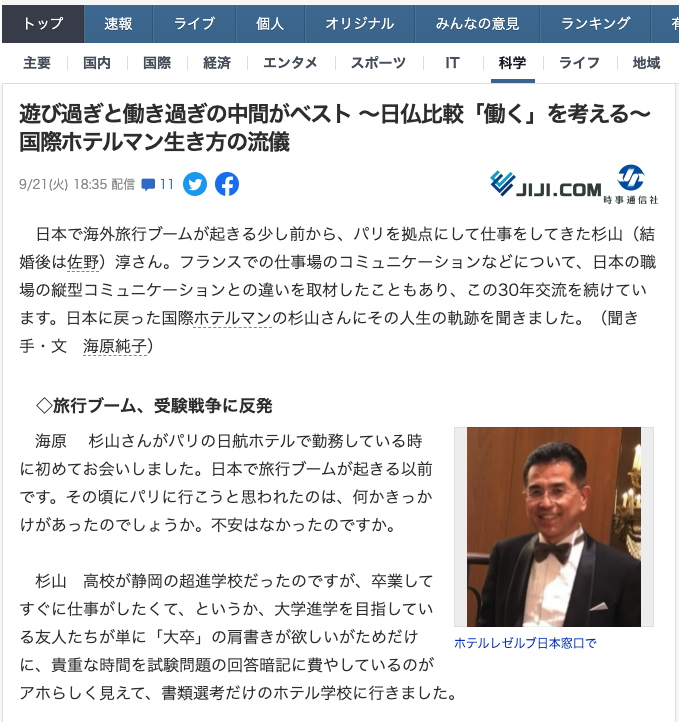Viewport: 679px width, 722px height.
Task: Open the 経済 category
Action: pyautogui.click(x=217, y=63)
